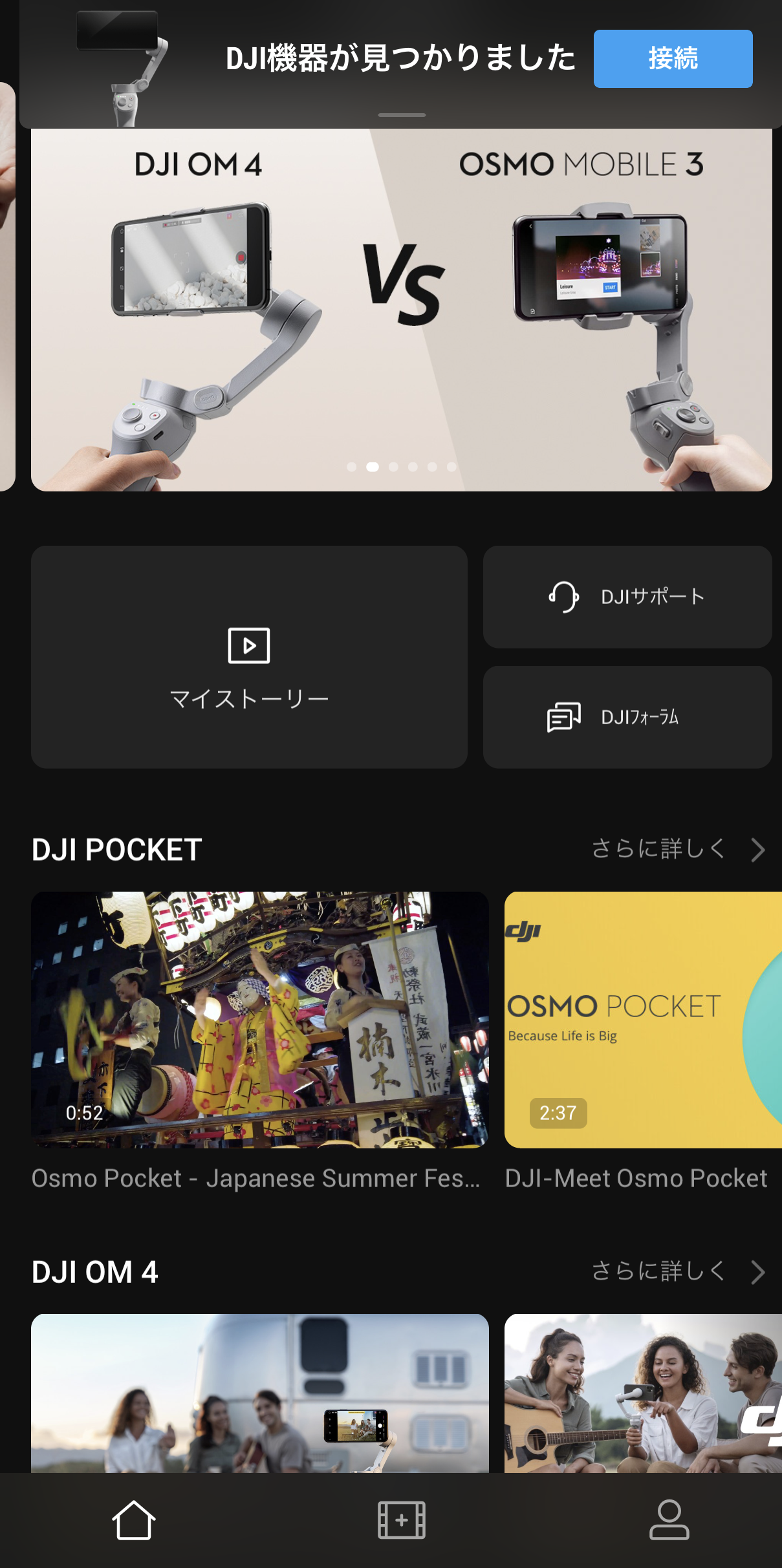Play the DJI-Meet Osmo Pocket video

click(x=643, y=1020)
